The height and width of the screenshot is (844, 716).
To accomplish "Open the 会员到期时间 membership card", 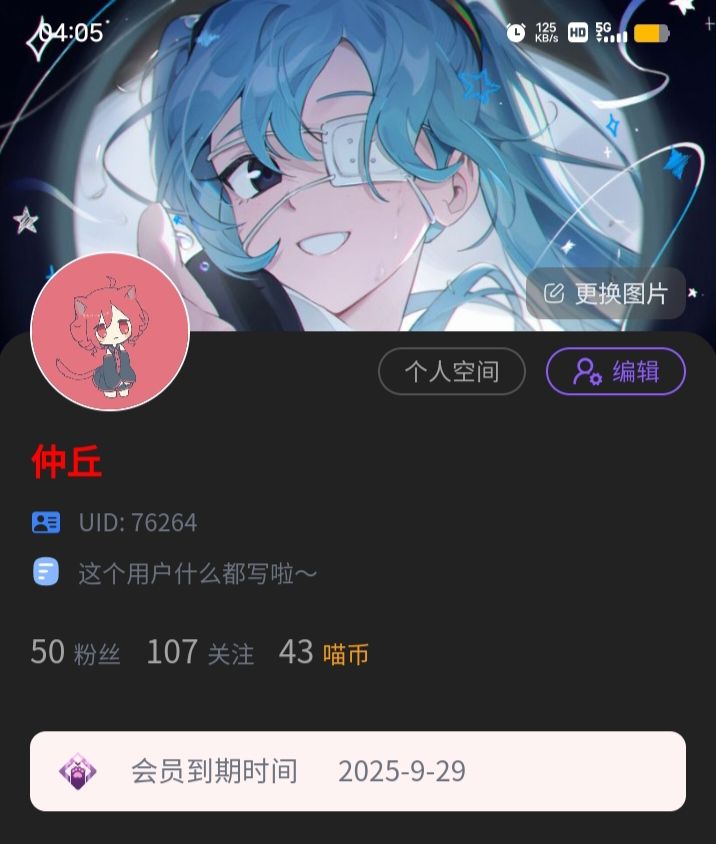I will pos(358,771).
